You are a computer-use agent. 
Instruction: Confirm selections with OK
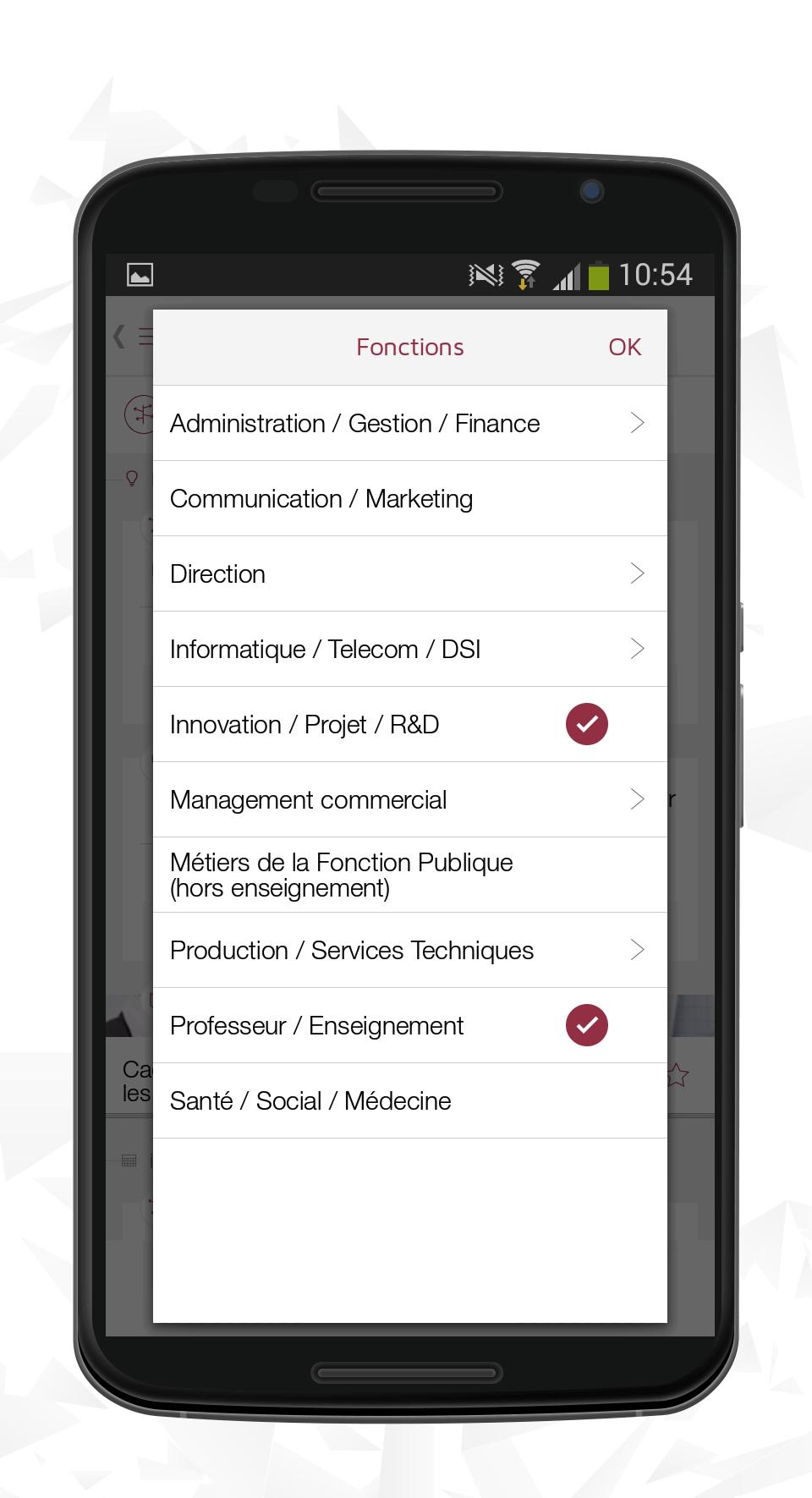click(625, 347)
